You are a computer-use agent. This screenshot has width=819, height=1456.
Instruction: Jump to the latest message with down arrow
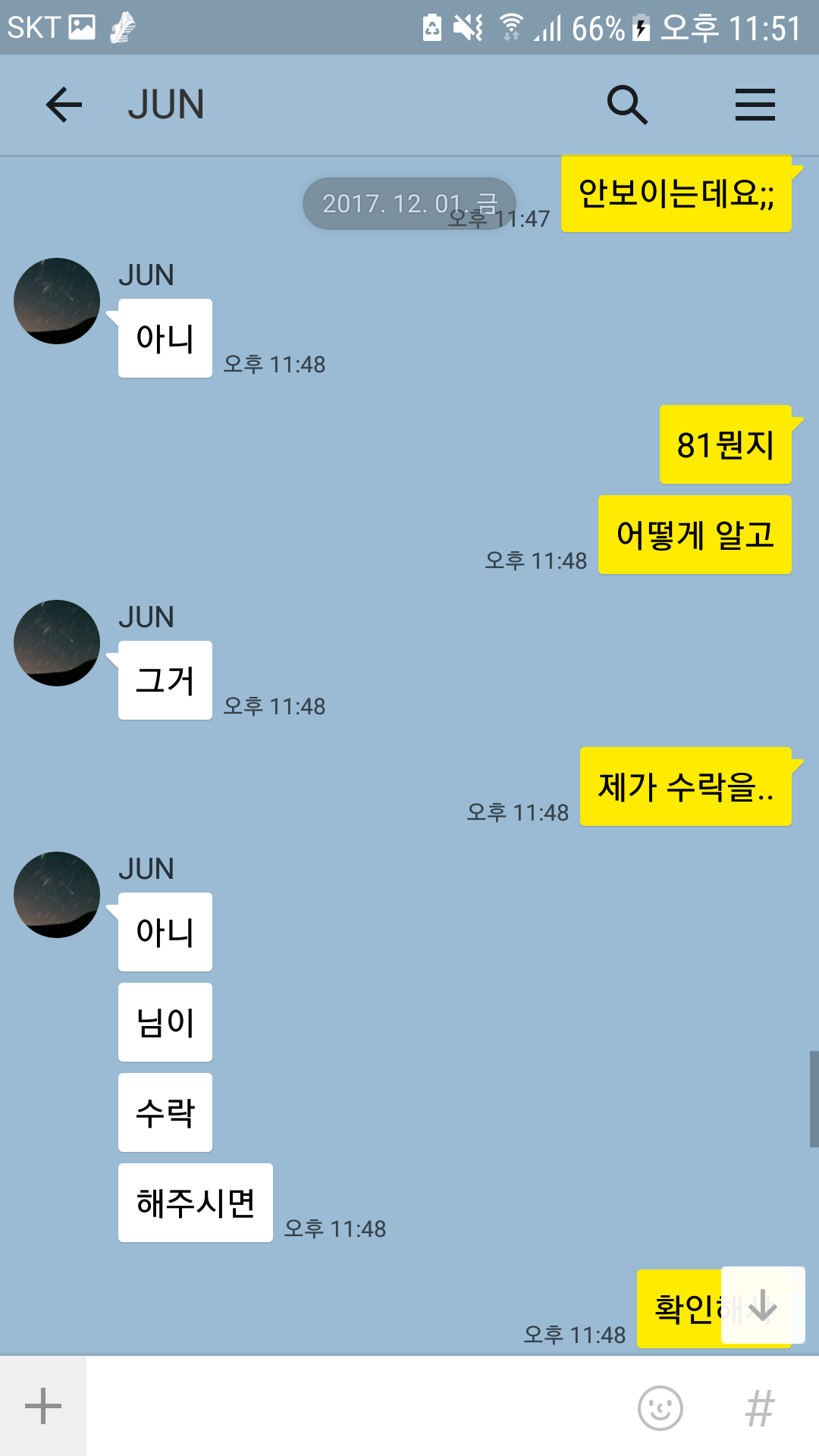(x=762, y=1306)
